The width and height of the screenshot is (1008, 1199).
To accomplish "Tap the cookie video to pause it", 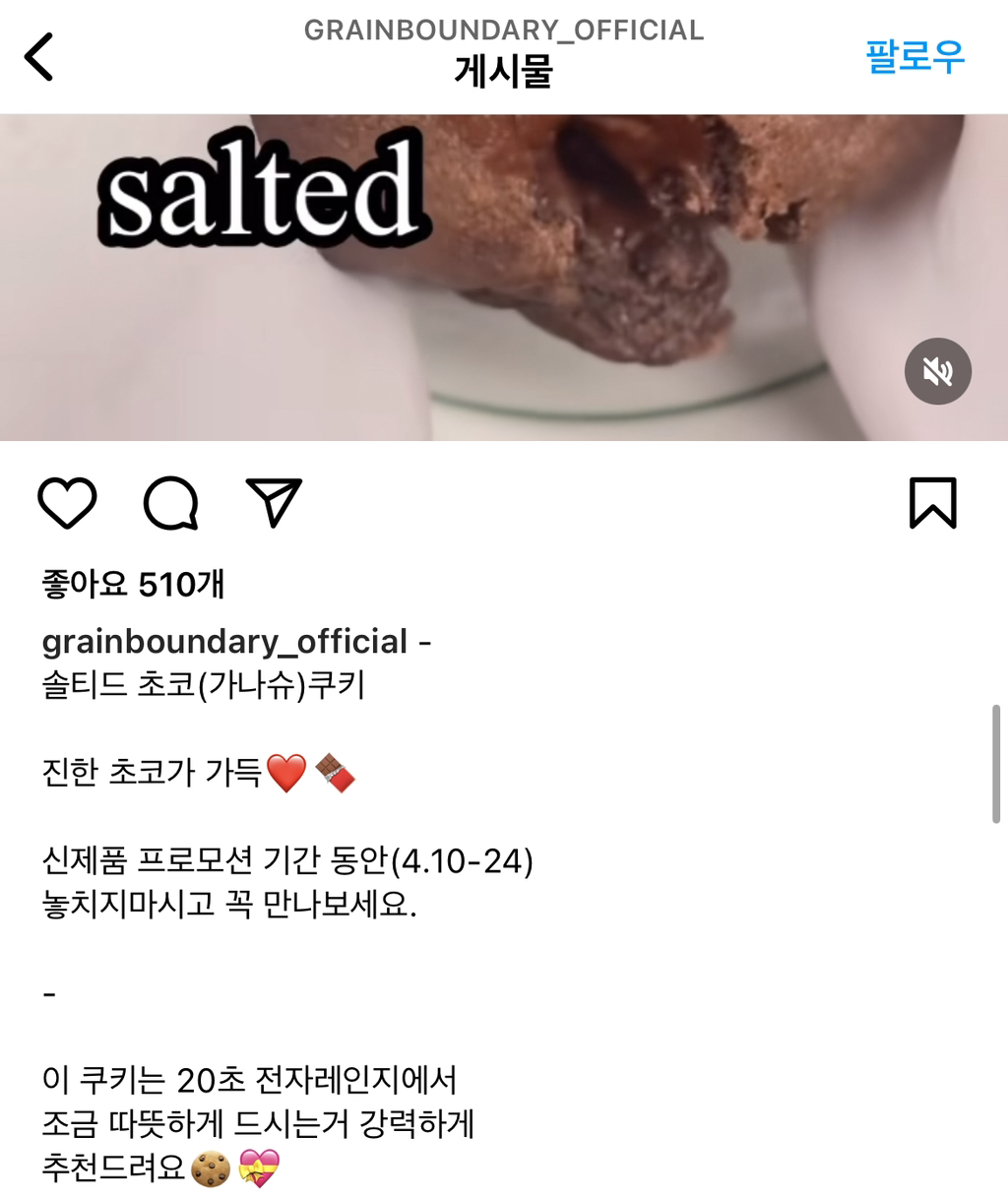I will 504,276.
